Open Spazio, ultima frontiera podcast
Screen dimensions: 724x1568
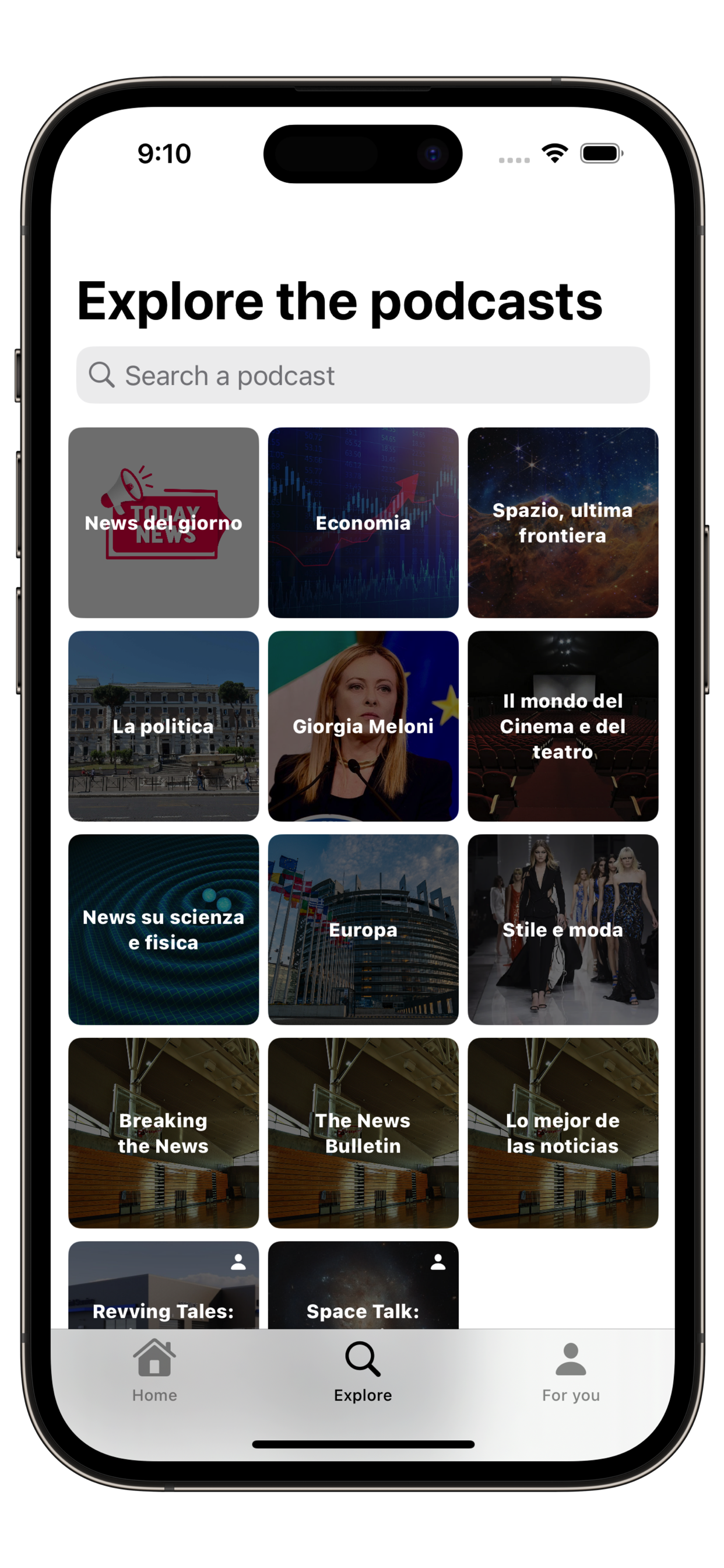[x=562, y=522]
